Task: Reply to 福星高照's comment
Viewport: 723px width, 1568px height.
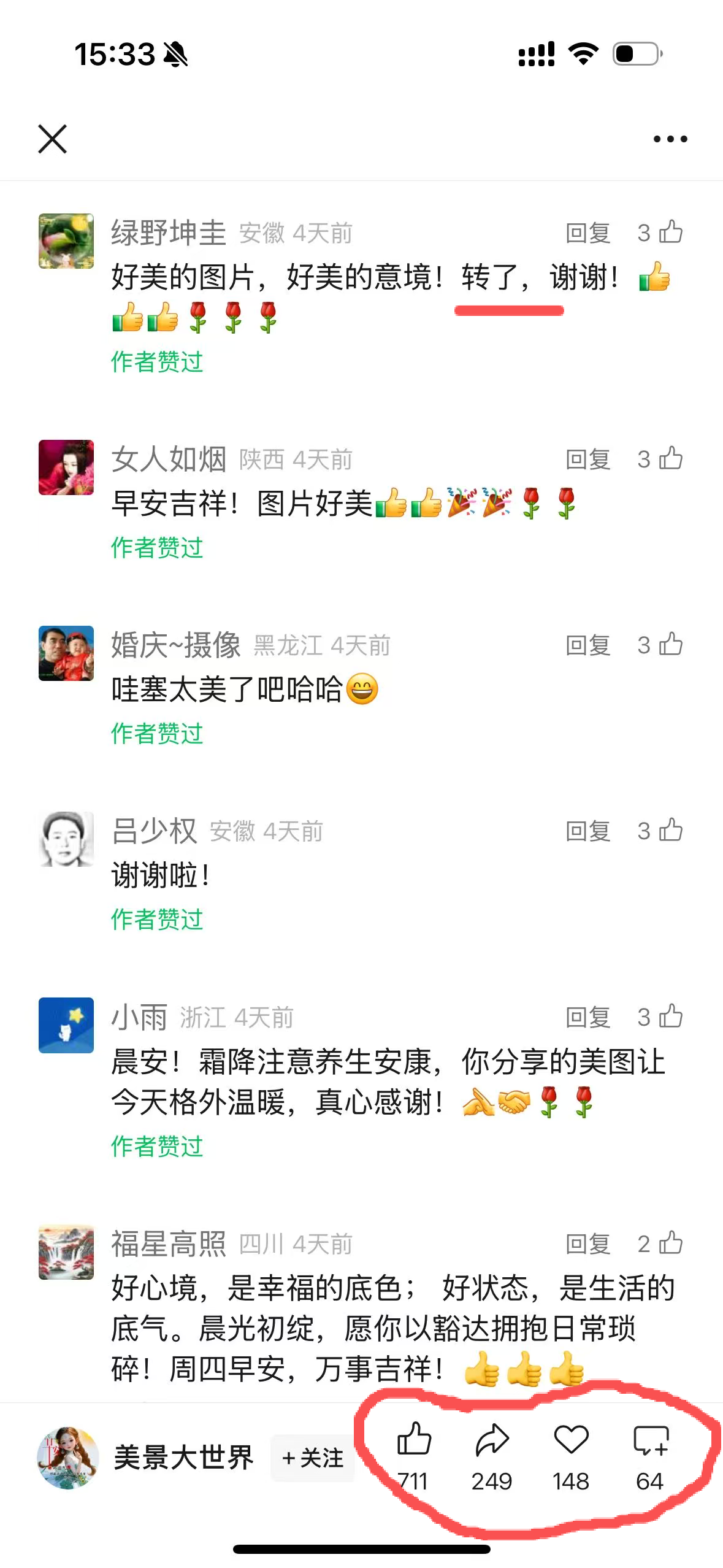Action: 587,1244
